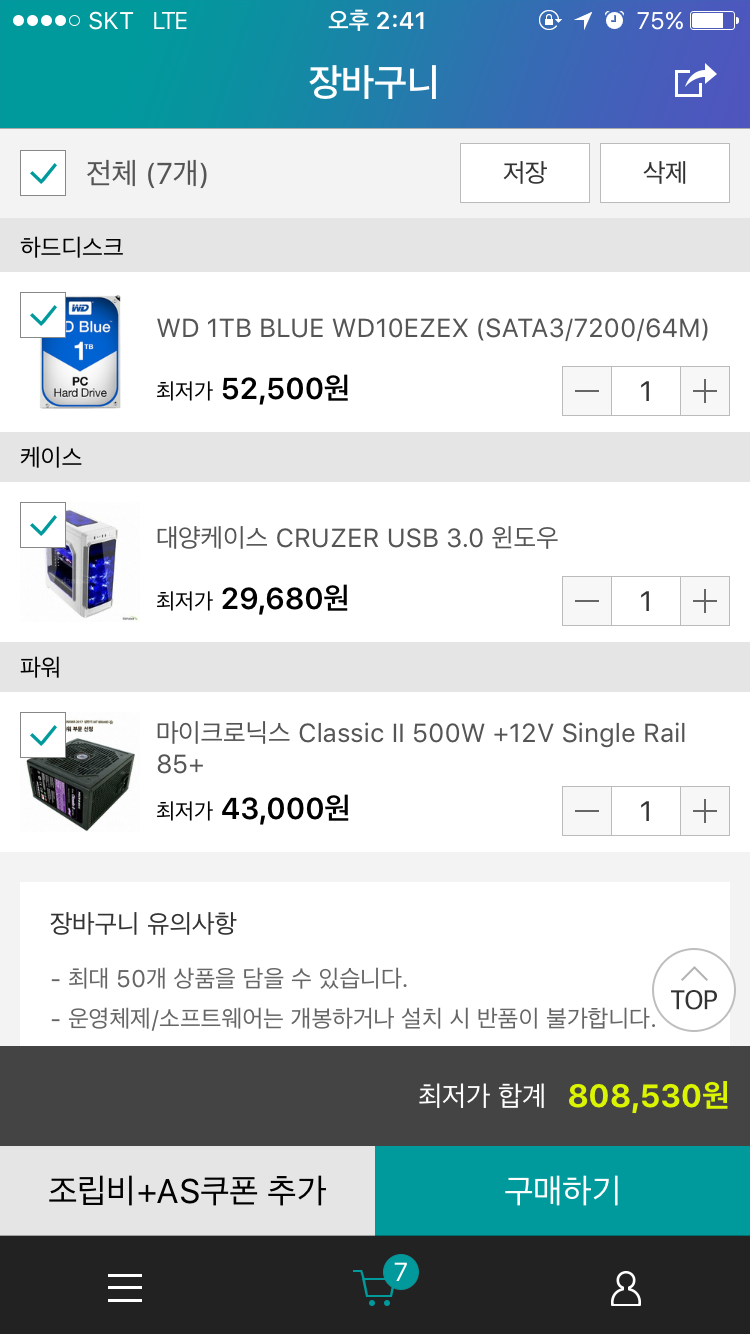
Task: Open the cart tab with badge 7
Action: tap(377, 1286)
